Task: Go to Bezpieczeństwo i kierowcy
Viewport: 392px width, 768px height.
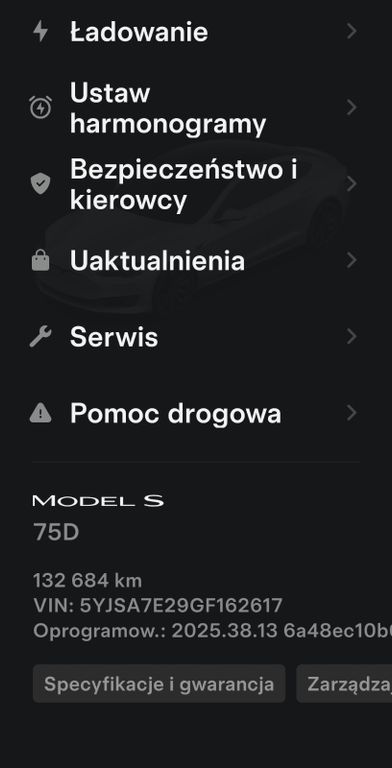Action: (x=196, y=185)
